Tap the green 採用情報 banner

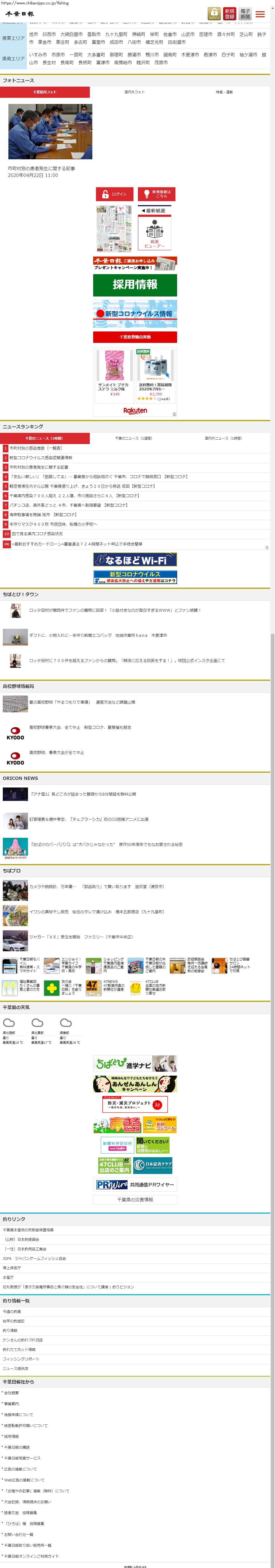tap(135, 285)
